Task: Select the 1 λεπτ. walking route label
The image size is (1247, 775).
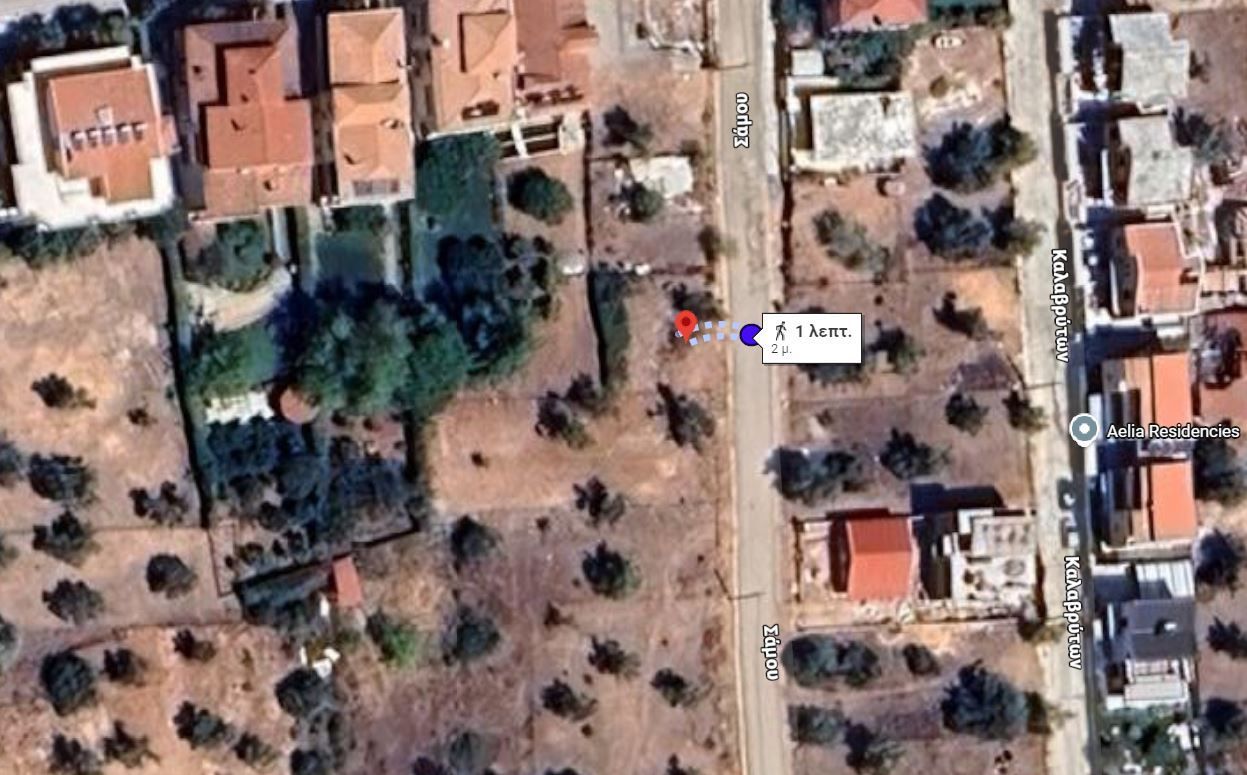Action: [811, 337]
